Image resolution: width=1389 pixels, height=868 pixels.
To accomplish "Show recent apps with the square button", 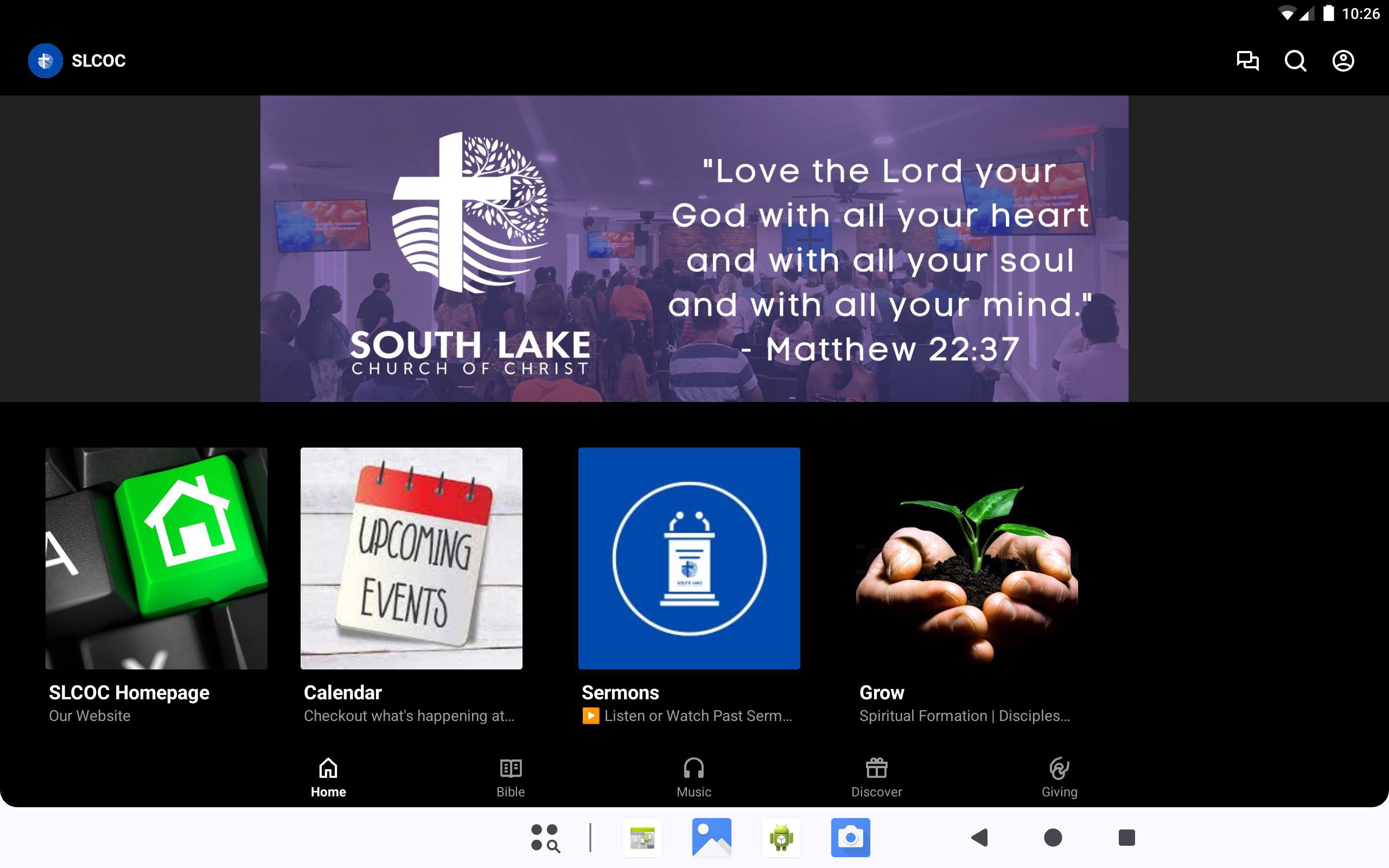I will click(x=1126, y=838).
